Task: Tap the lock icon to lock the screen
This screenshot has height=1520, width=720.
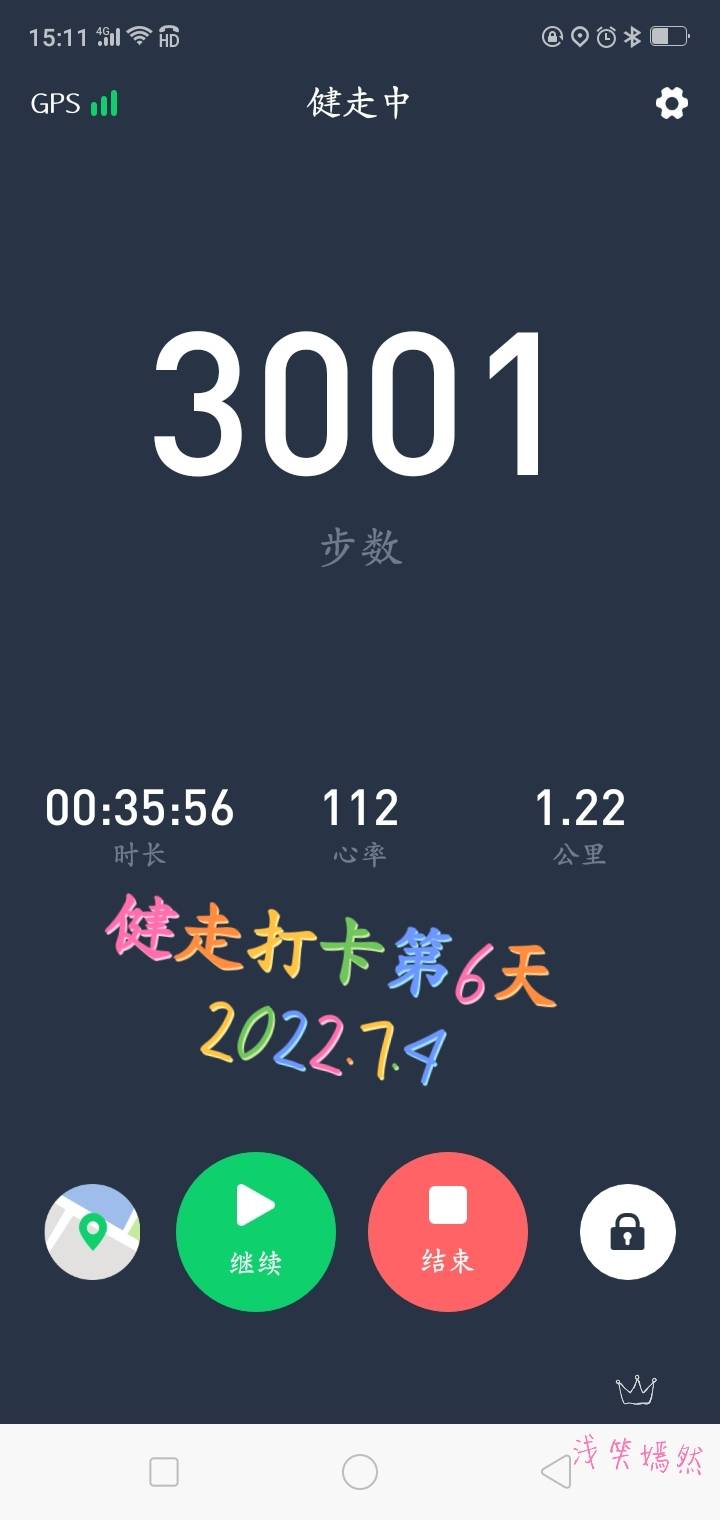Action: point(628,1232)
